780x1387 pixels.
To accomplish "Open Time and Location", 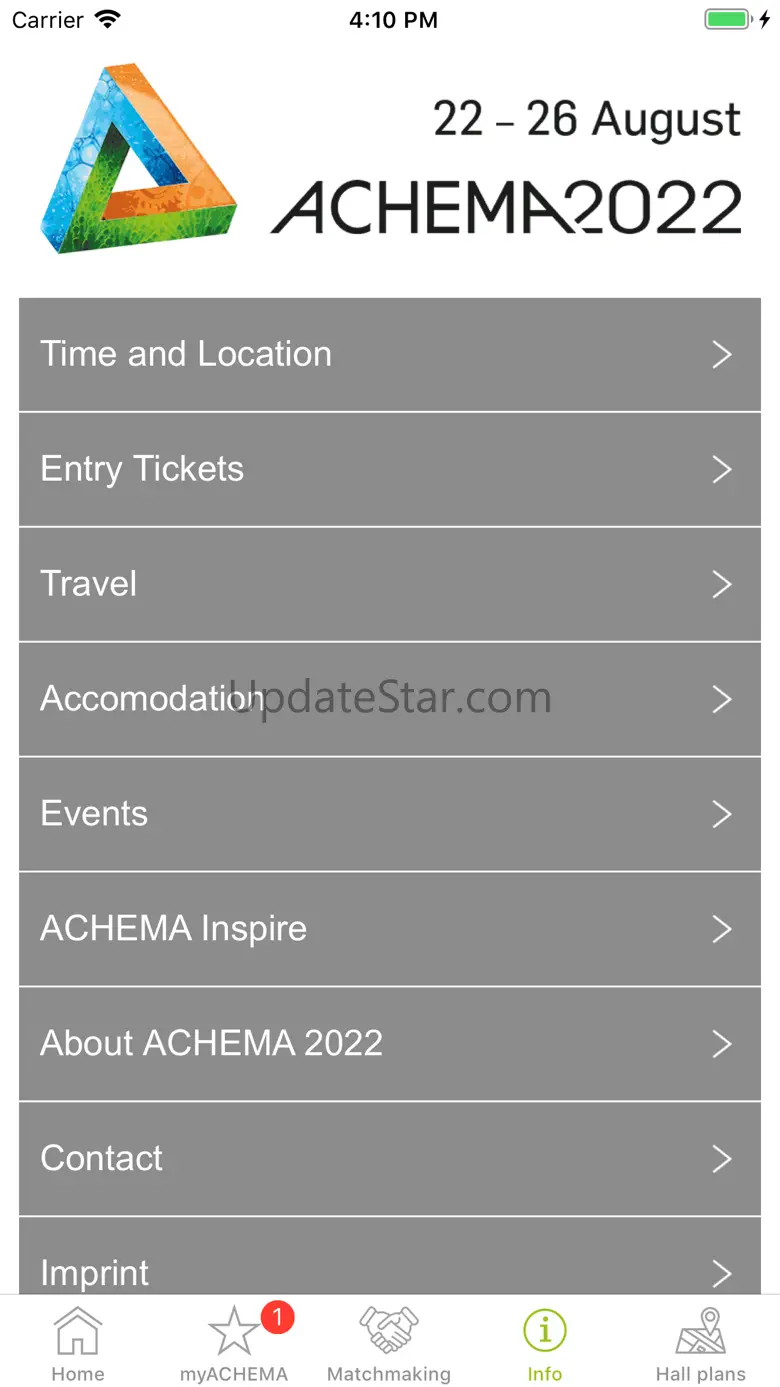I will coord(390,354).
